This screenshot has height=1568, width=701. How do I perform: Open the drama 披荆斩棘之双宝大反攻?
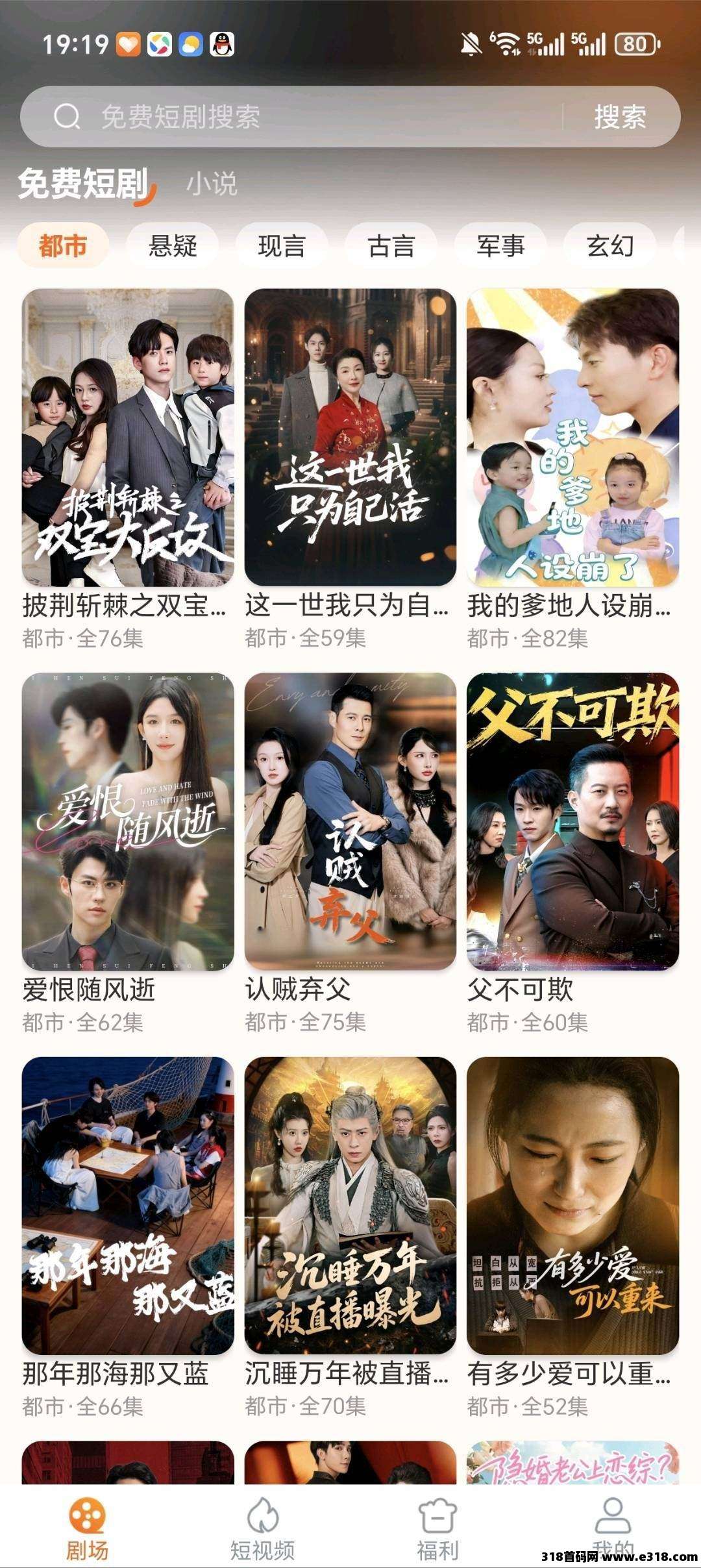128,438
